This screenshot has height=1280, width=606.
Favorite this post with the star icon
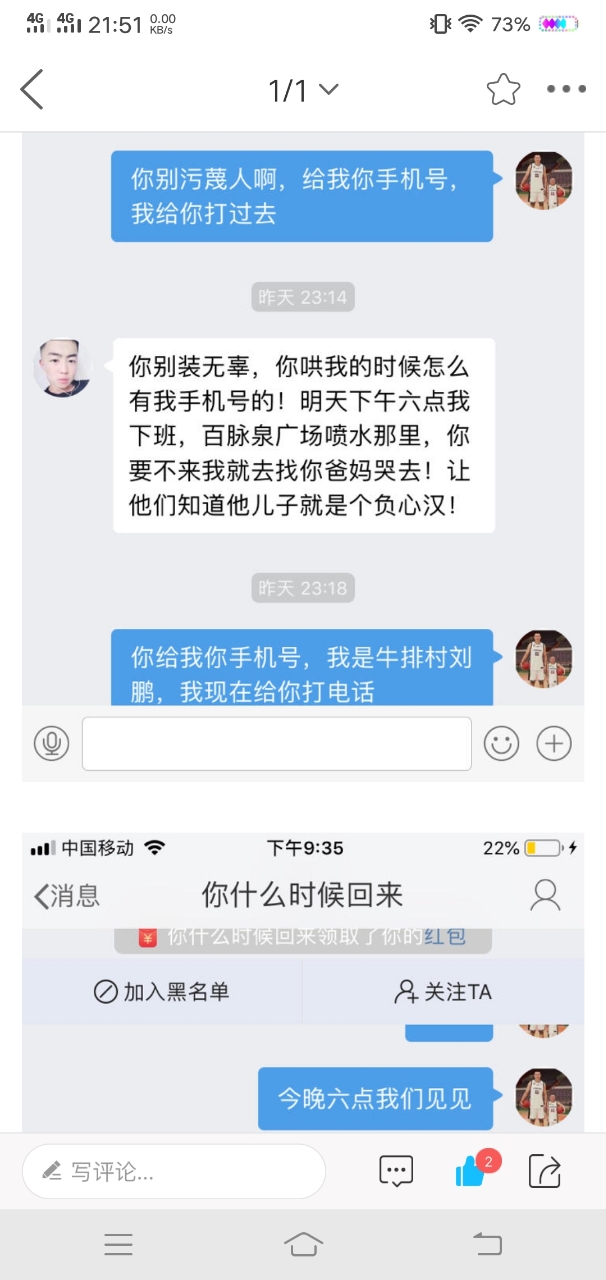coord(503,90)
